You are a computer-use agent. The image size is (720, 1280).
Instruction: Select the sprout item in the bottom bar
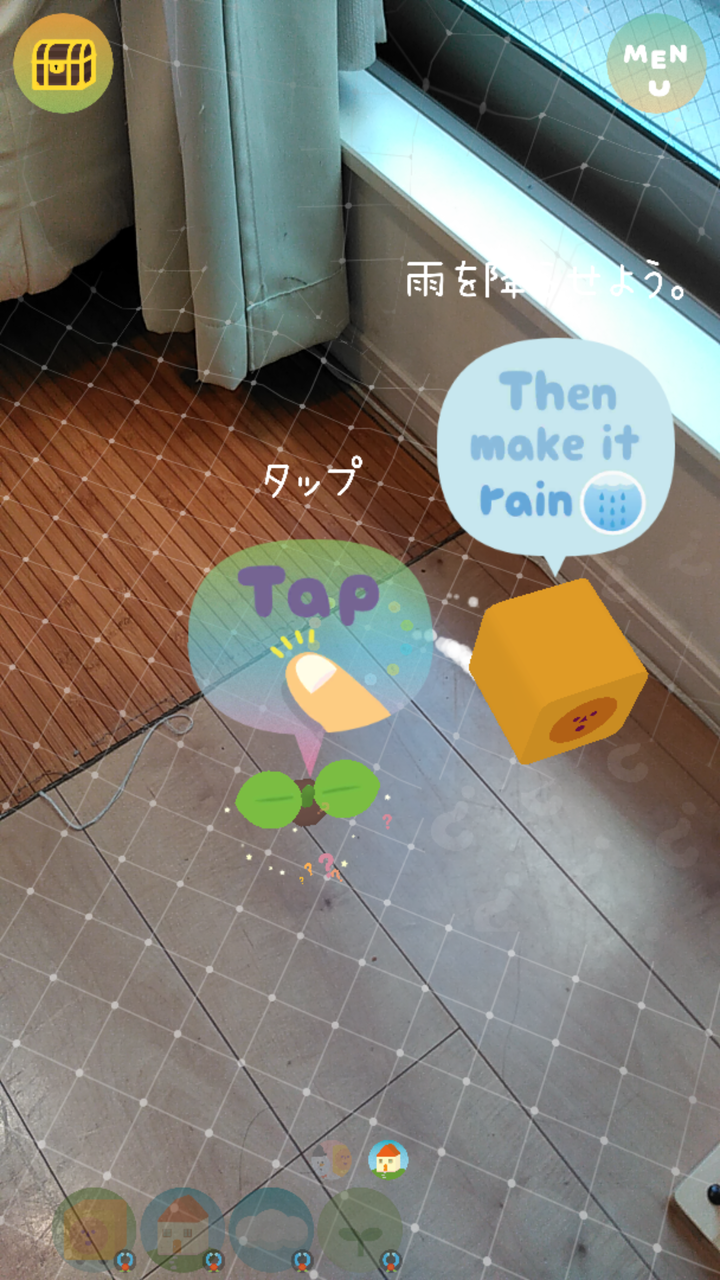point(360,1230)
